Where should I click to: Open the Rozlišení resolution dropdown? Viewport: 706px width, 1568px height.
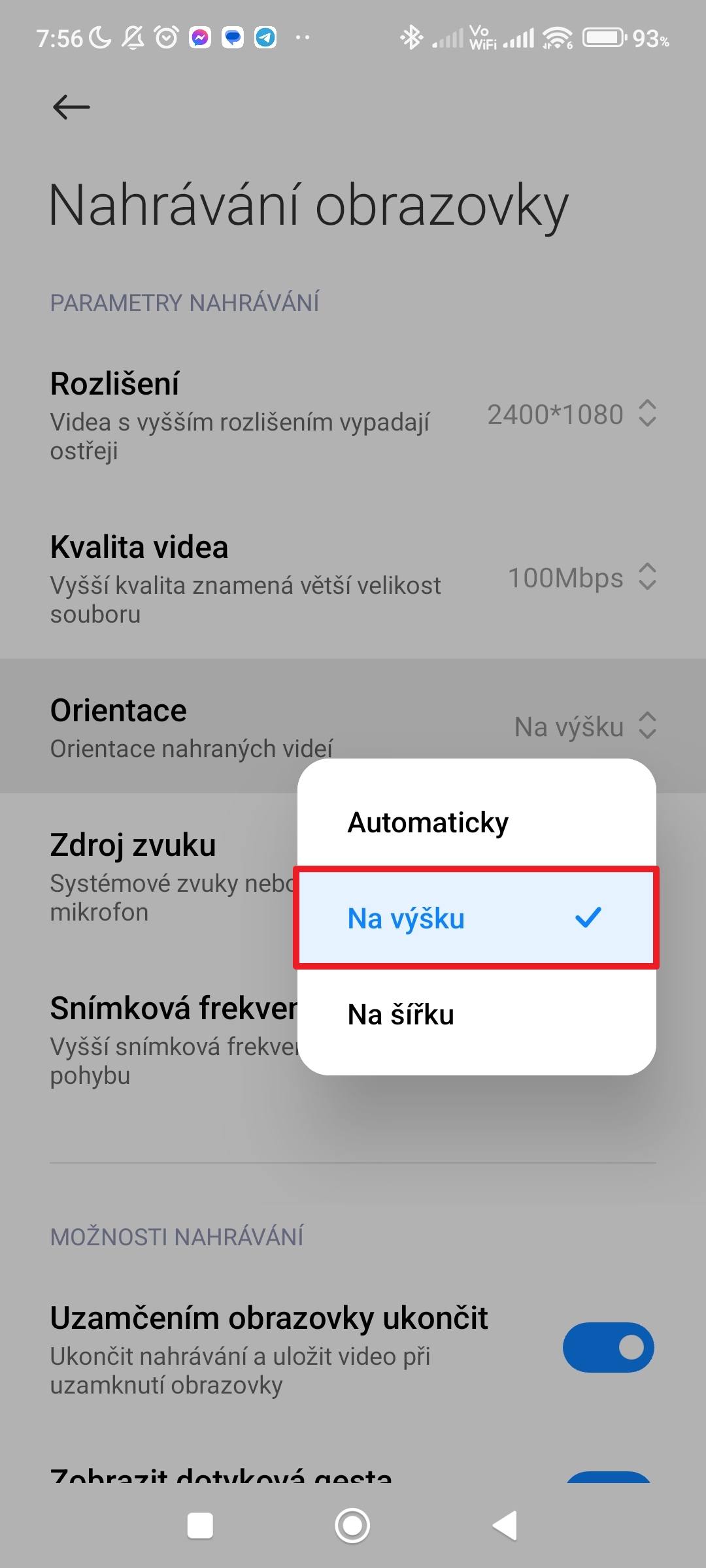click(571, 414)
